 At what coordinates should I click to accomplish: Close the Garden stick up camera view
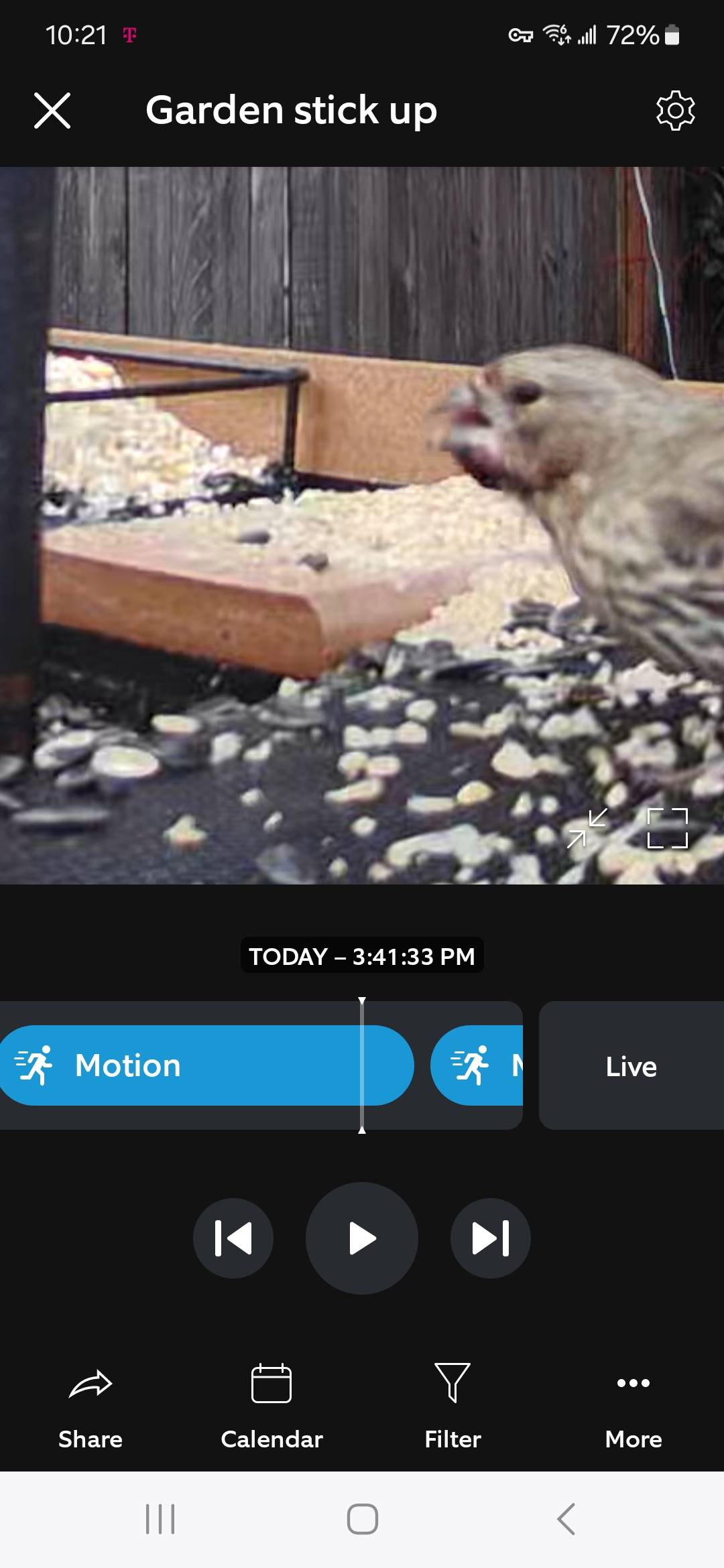click(x=52, y=111)
